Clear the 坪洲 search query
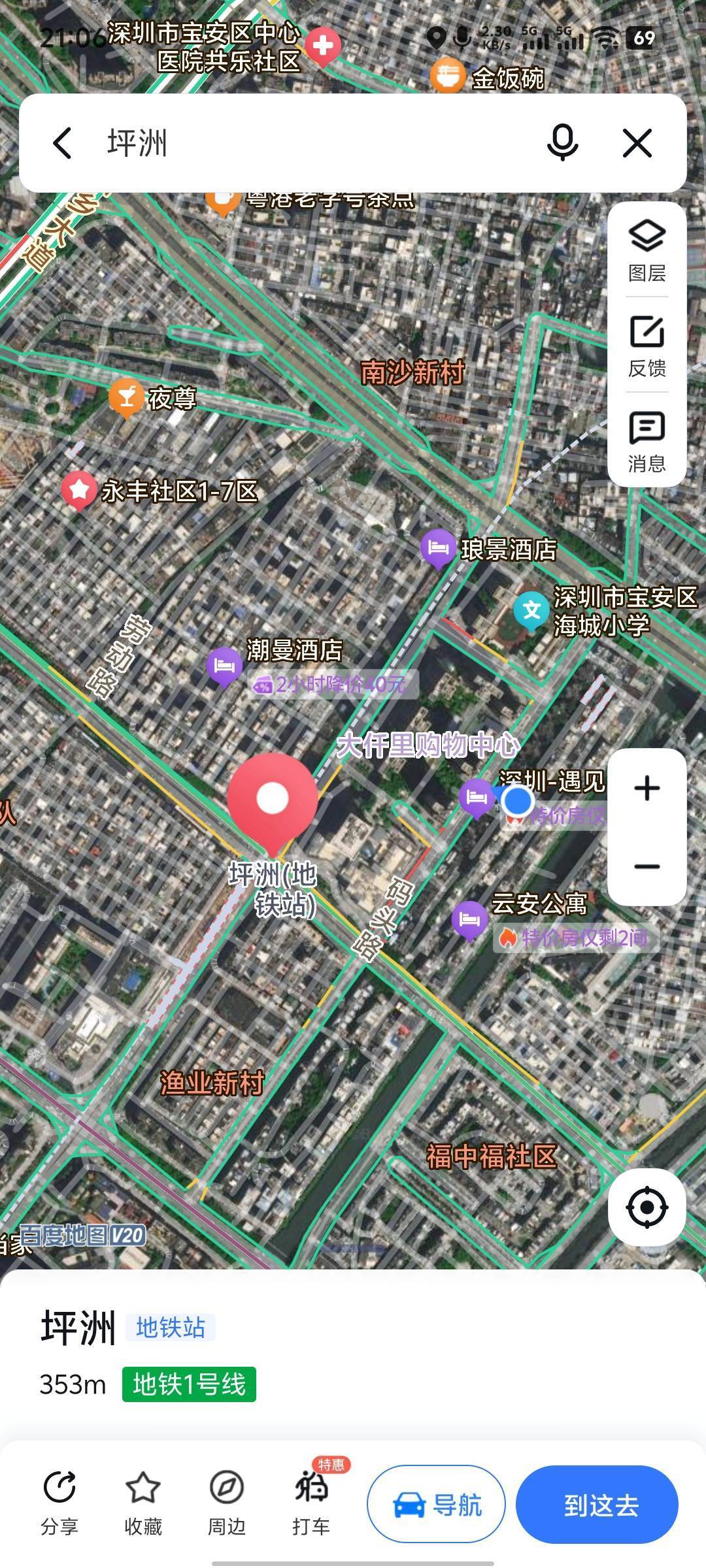Screen dimensions: 706x1568 (637, 143)
